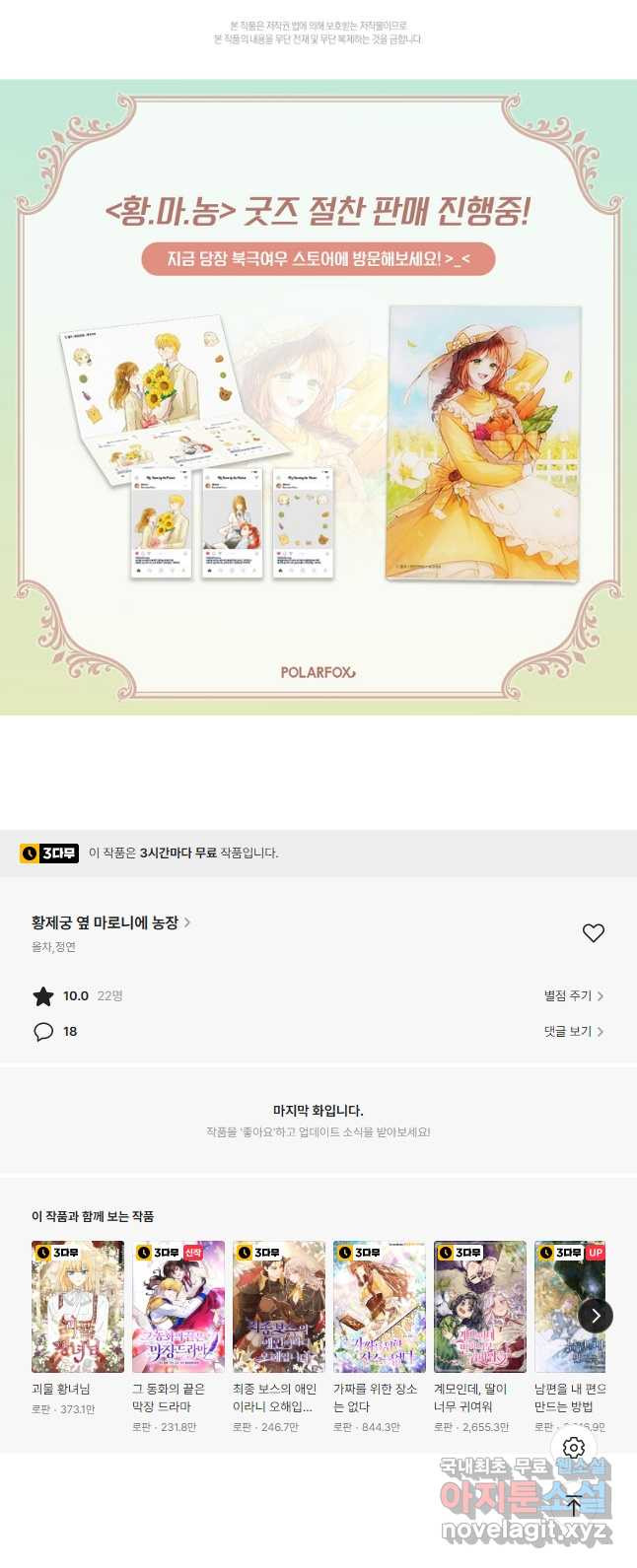Open the viewer settings gear

[574, 1447]
